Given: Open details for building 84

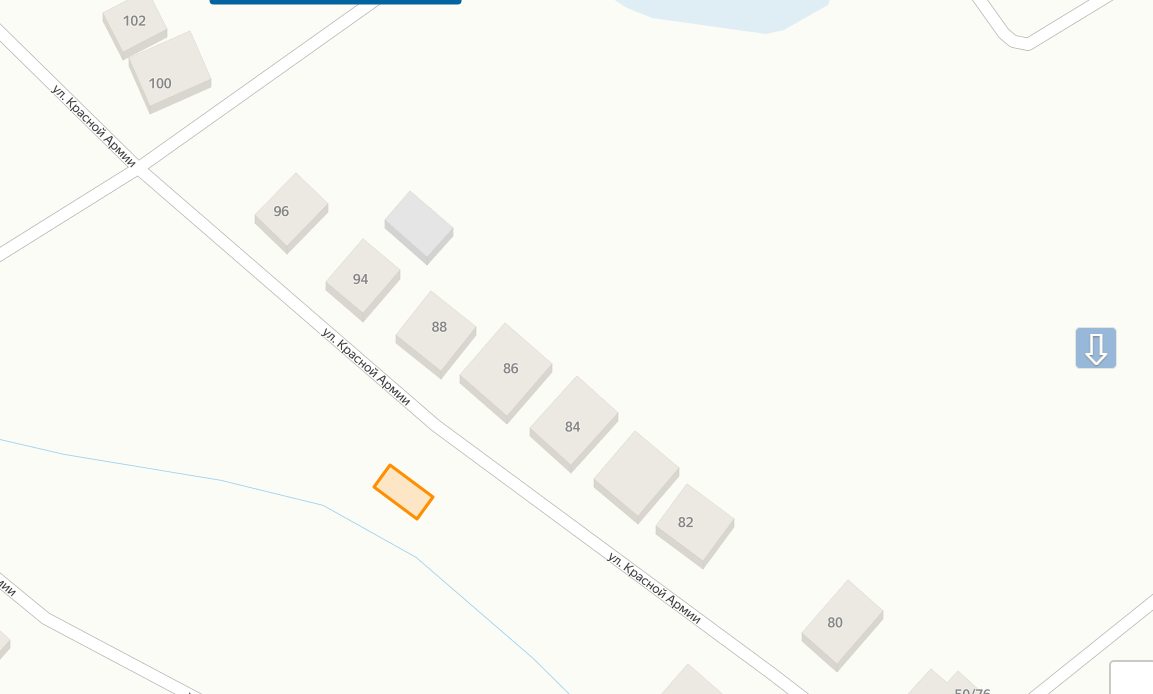Looking at the screenshot, I should click(574, 421).
